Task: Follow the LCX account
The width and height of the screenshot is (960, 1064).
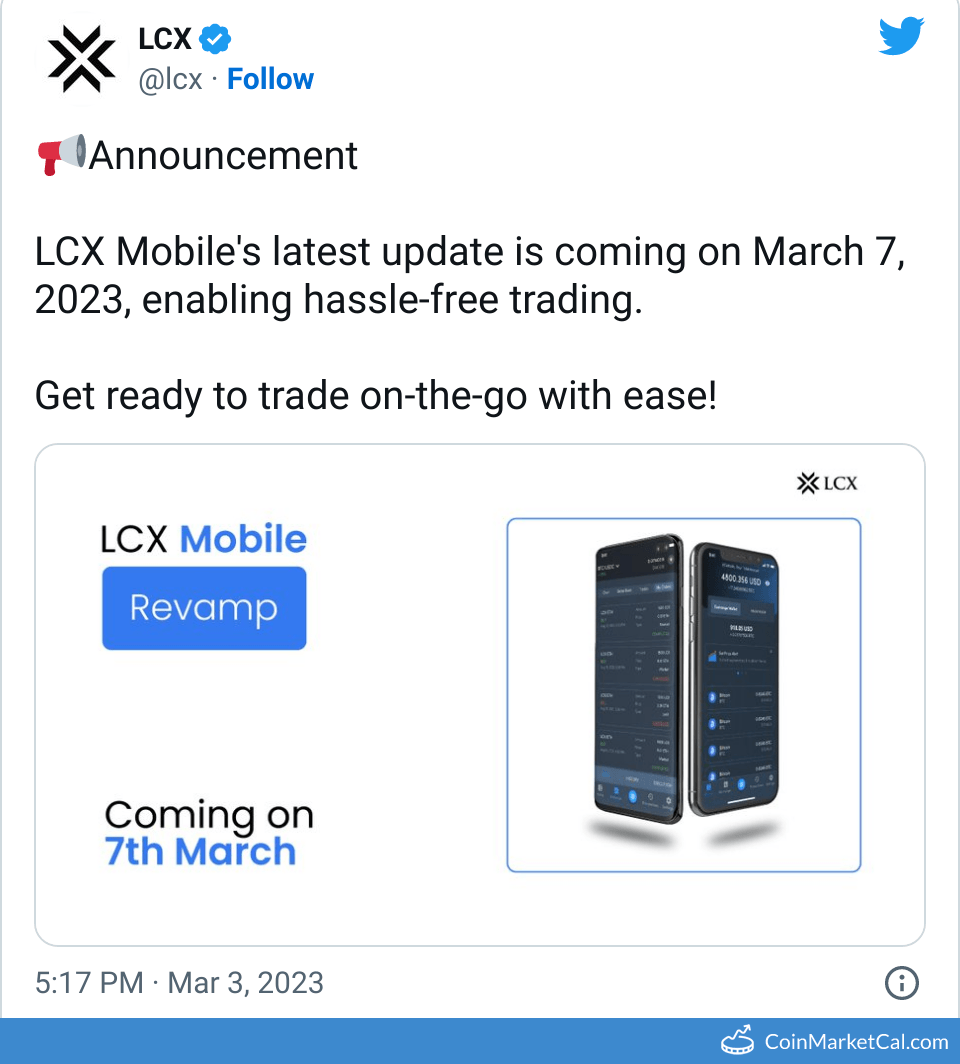Action: point(270,79)
